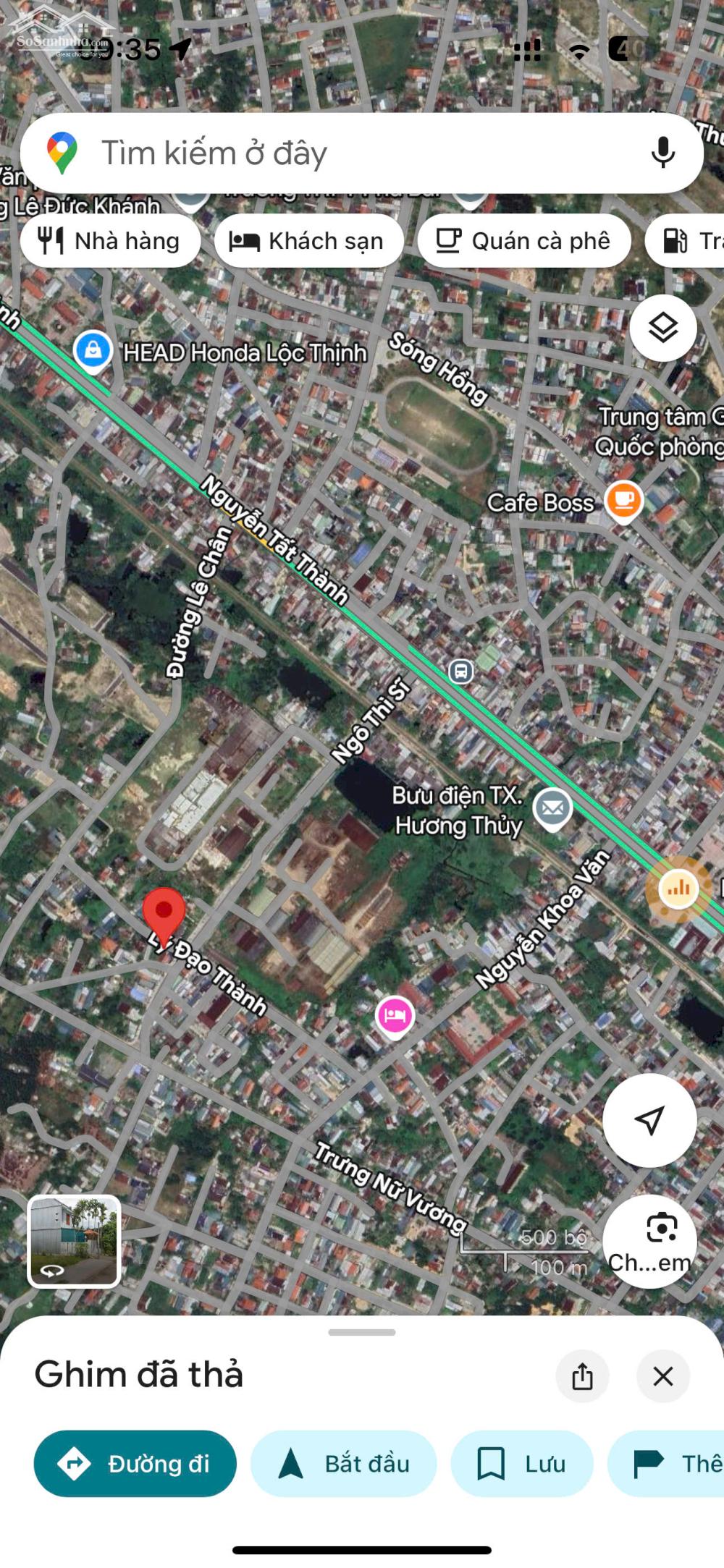Tap the Google Maps logo in search bar
Image resolution: width=724 pixels, height=1568 pixels.
pos(62,152)
